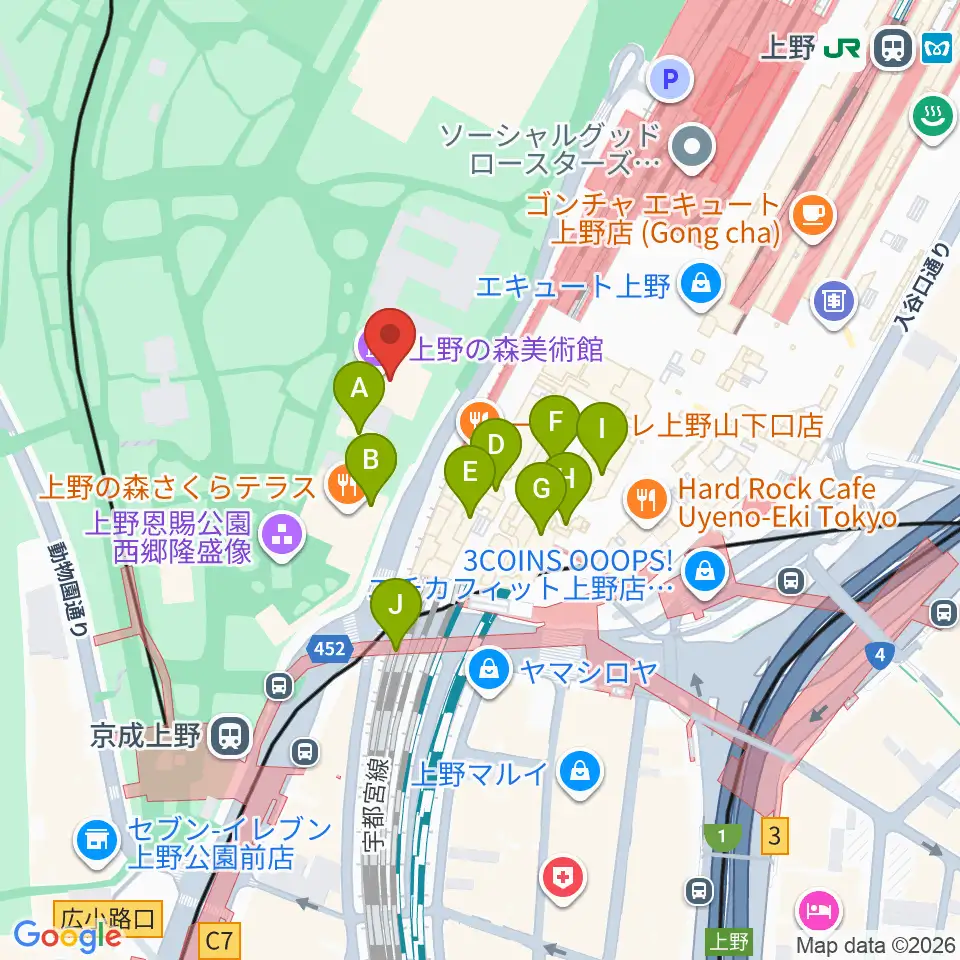Open the 京成上野 station icon
This screenshot has height=960, width=960.
(230, 736)
